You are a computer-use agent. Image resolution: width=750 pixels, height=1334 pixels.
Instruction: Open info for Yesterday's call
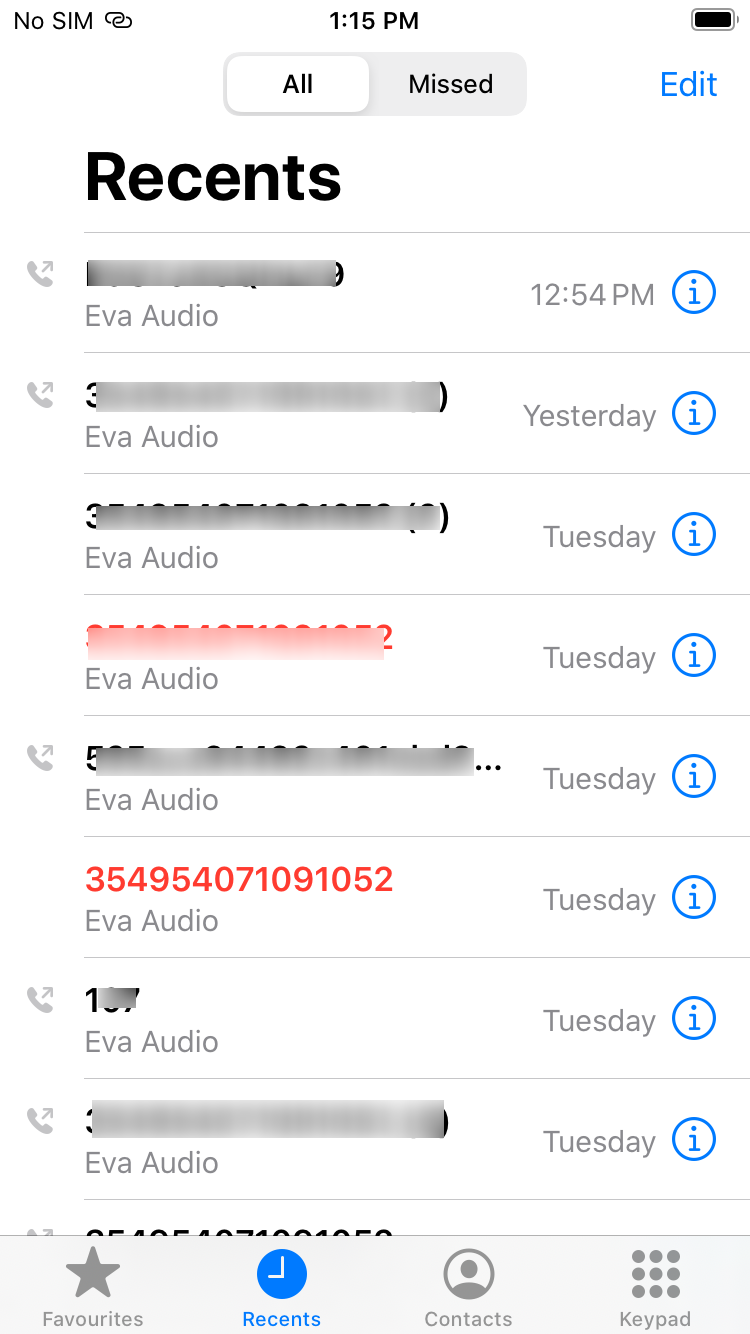pyautogui.click(x=694, y=414)
